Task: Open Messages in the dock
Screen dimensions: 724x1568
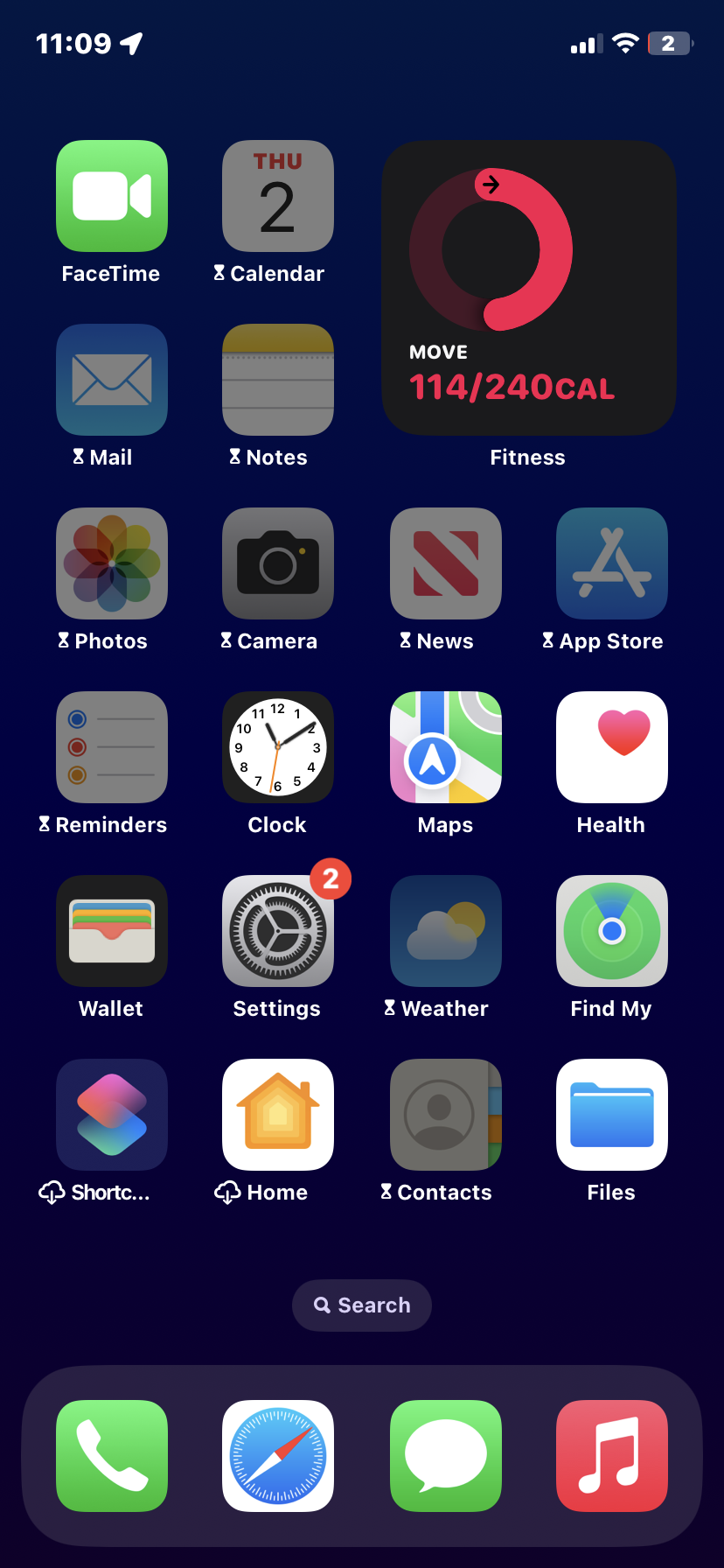Action: (446, 1456)
